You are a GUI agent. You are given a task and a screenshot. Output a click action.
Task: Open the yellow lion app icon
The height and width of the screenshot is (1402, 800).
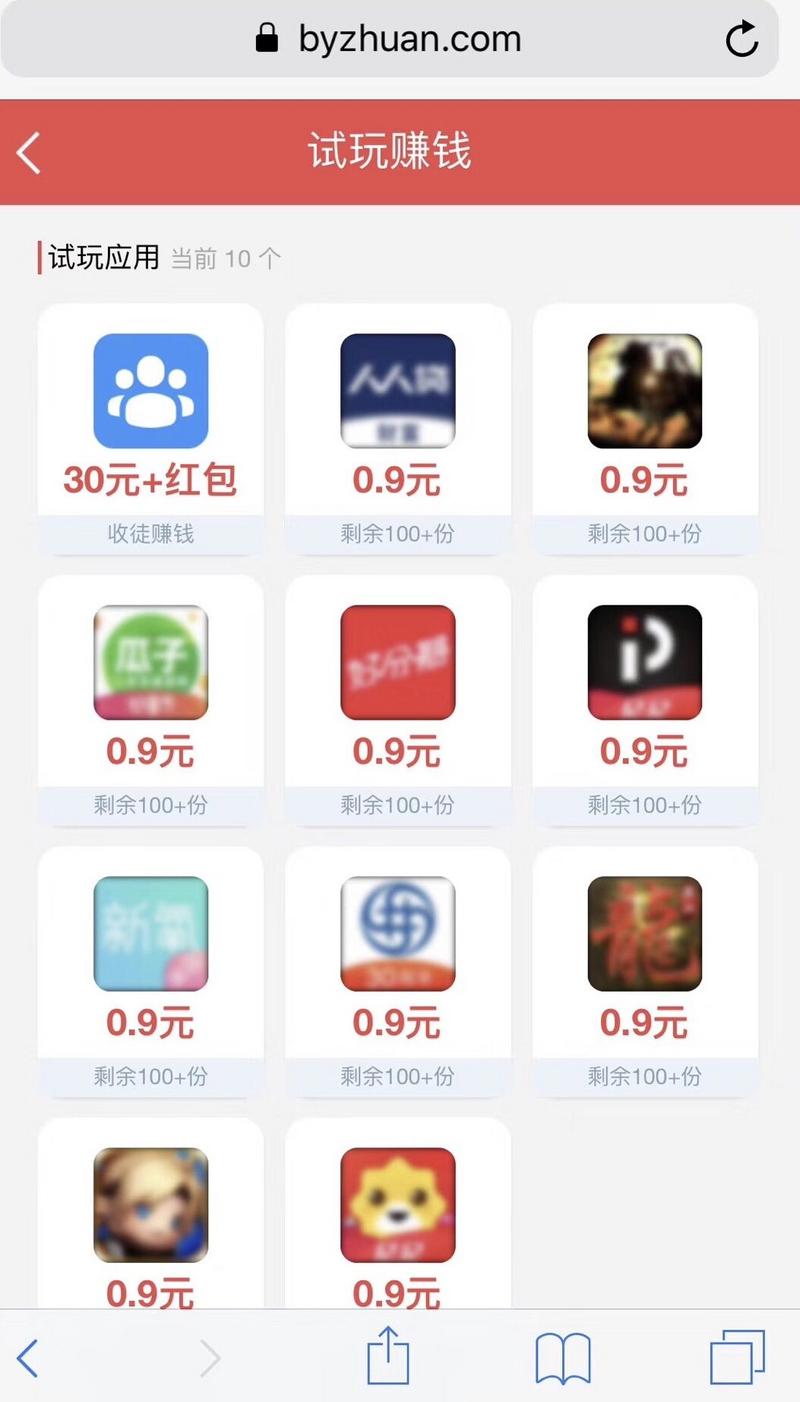coord(396,1205)
